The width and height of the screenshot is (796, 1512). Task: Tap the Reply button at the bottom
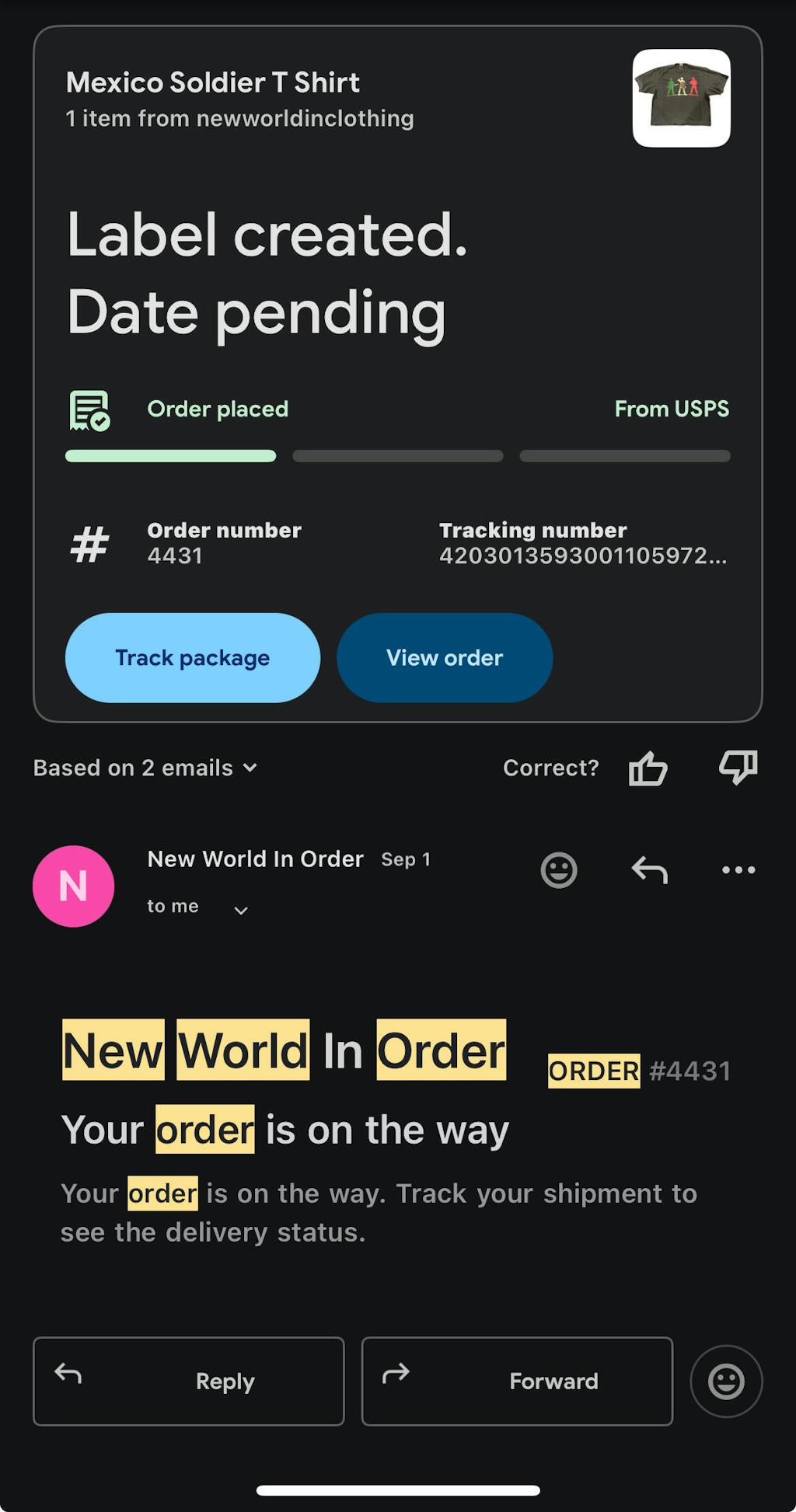tap(189, 1381)
